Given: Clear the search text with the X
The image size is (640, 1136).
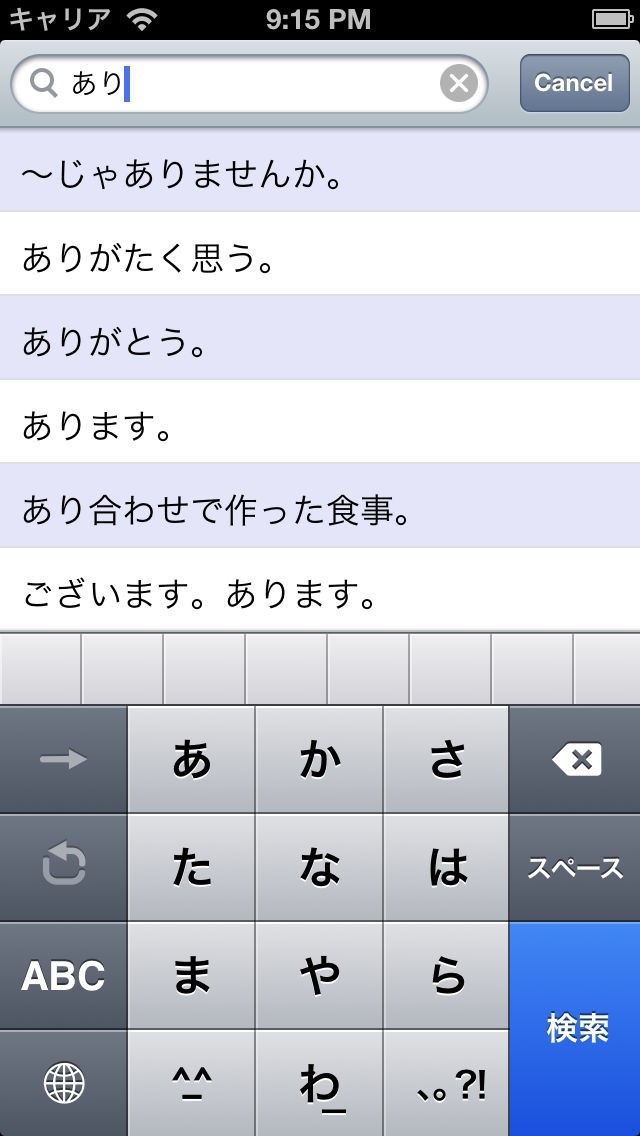Looking at the screenshot, I should [458, 84].
